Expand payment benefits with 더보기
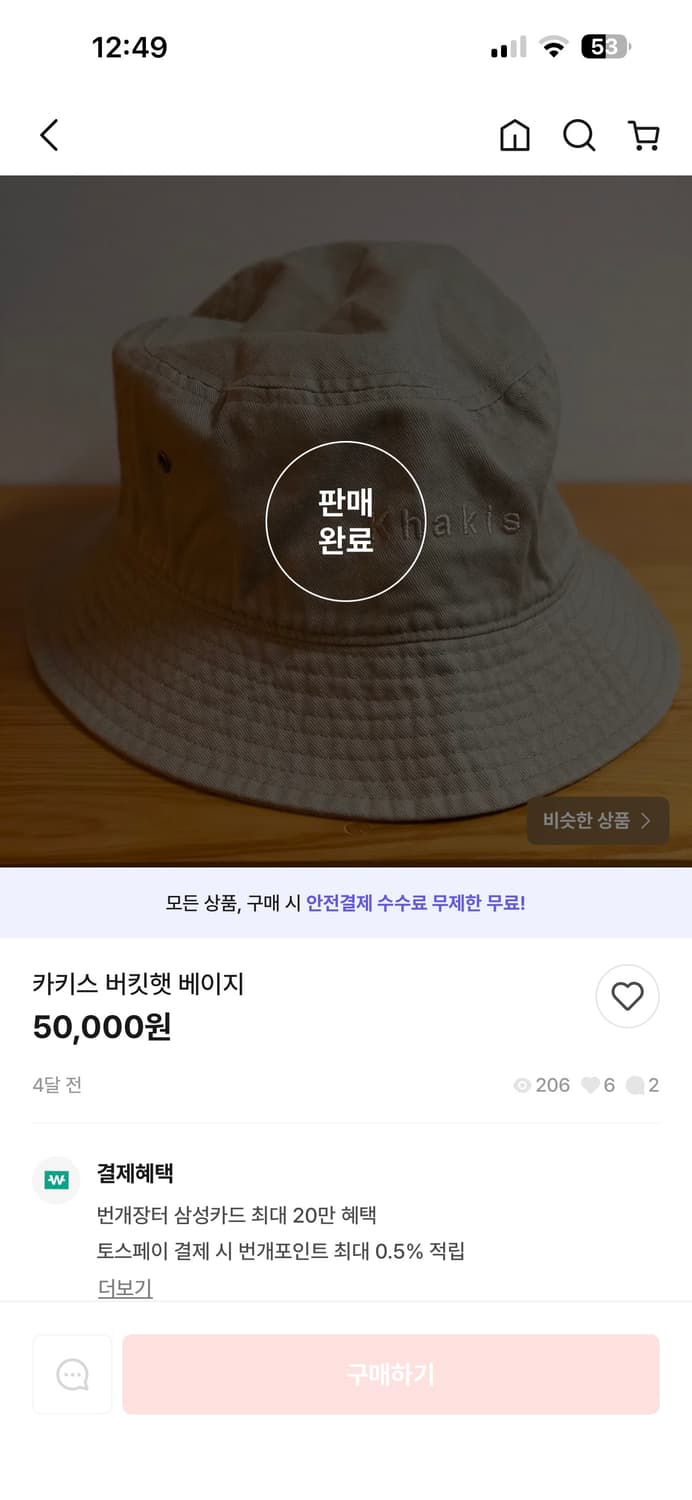 coord(125,1287)
